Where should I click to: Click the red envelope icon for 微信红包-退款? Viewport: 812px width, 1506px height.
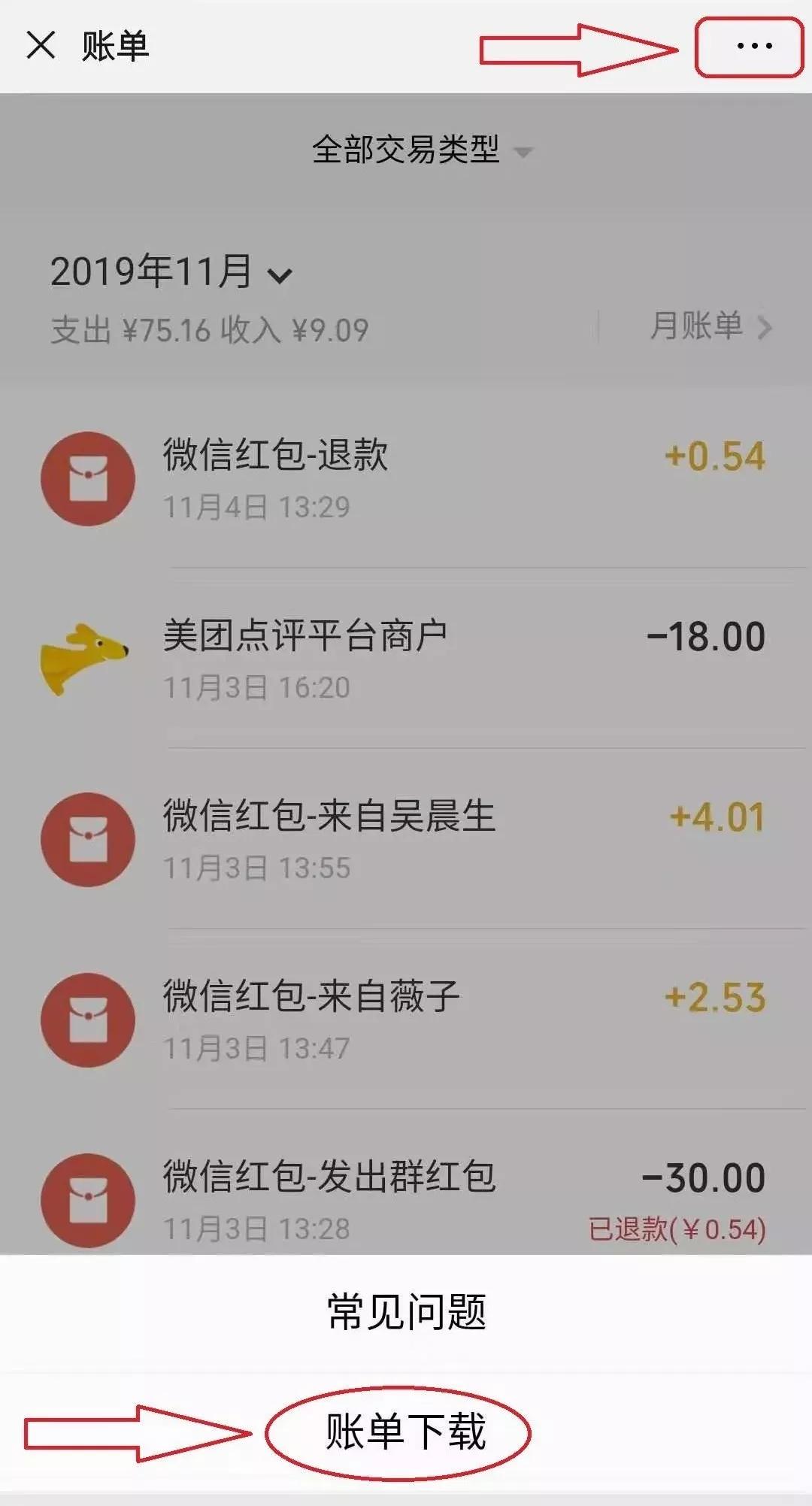pos(86,479)
